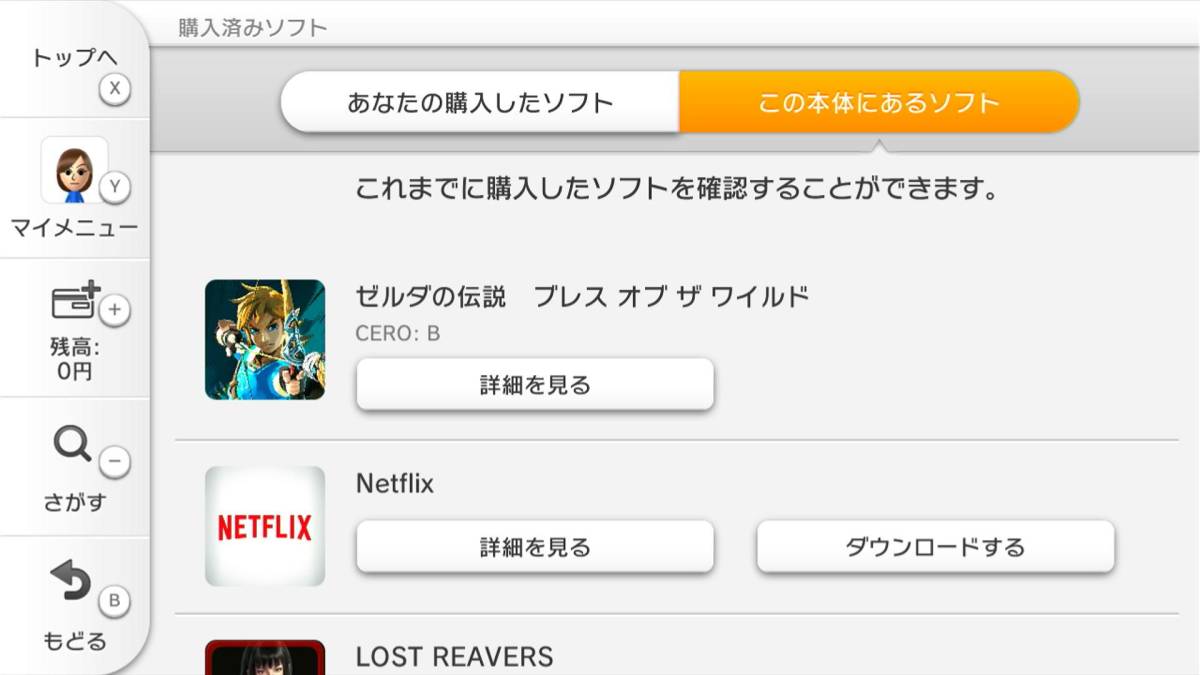Add funds via the 残高 balance button

coord(74,330)
